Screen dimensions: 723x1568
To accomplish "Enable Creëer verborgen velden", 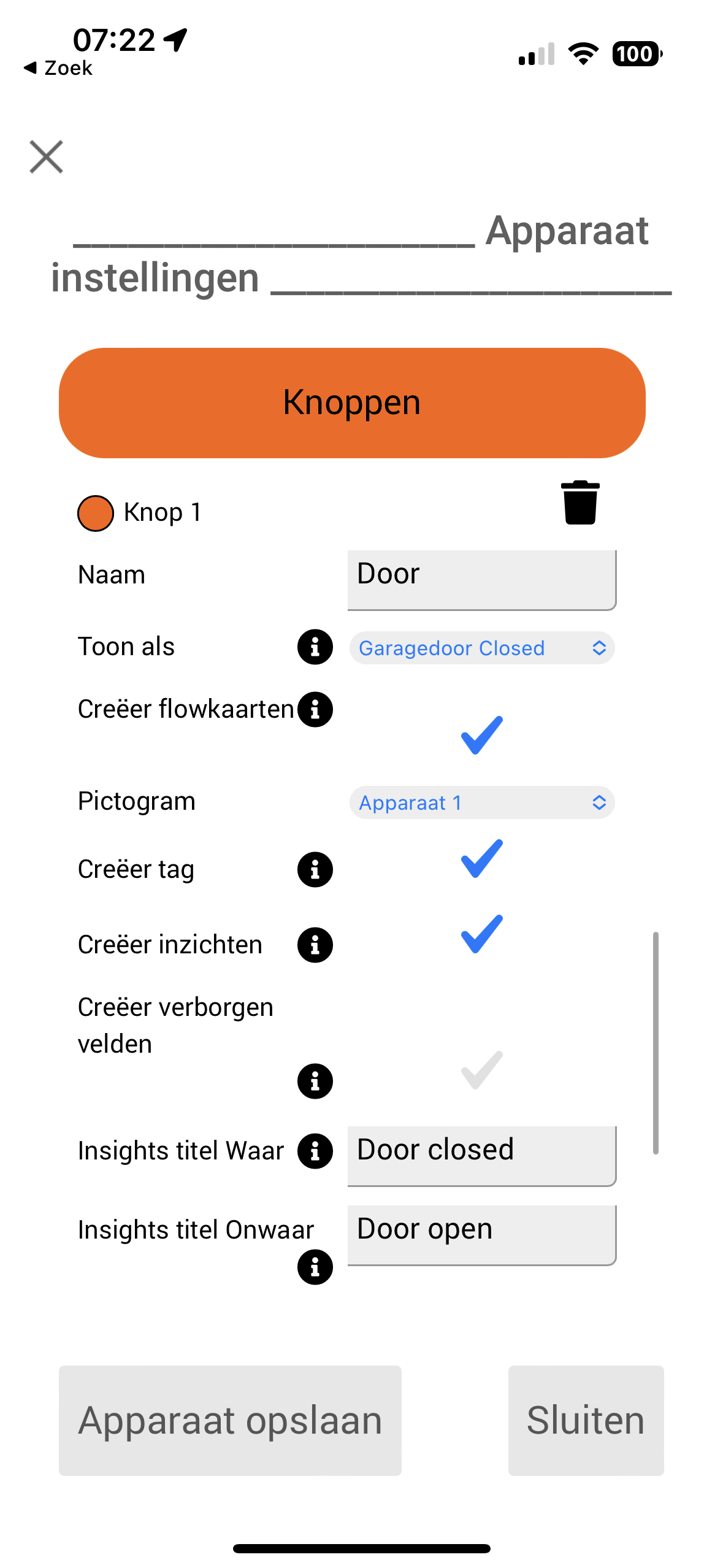I will coord(481,1070).
